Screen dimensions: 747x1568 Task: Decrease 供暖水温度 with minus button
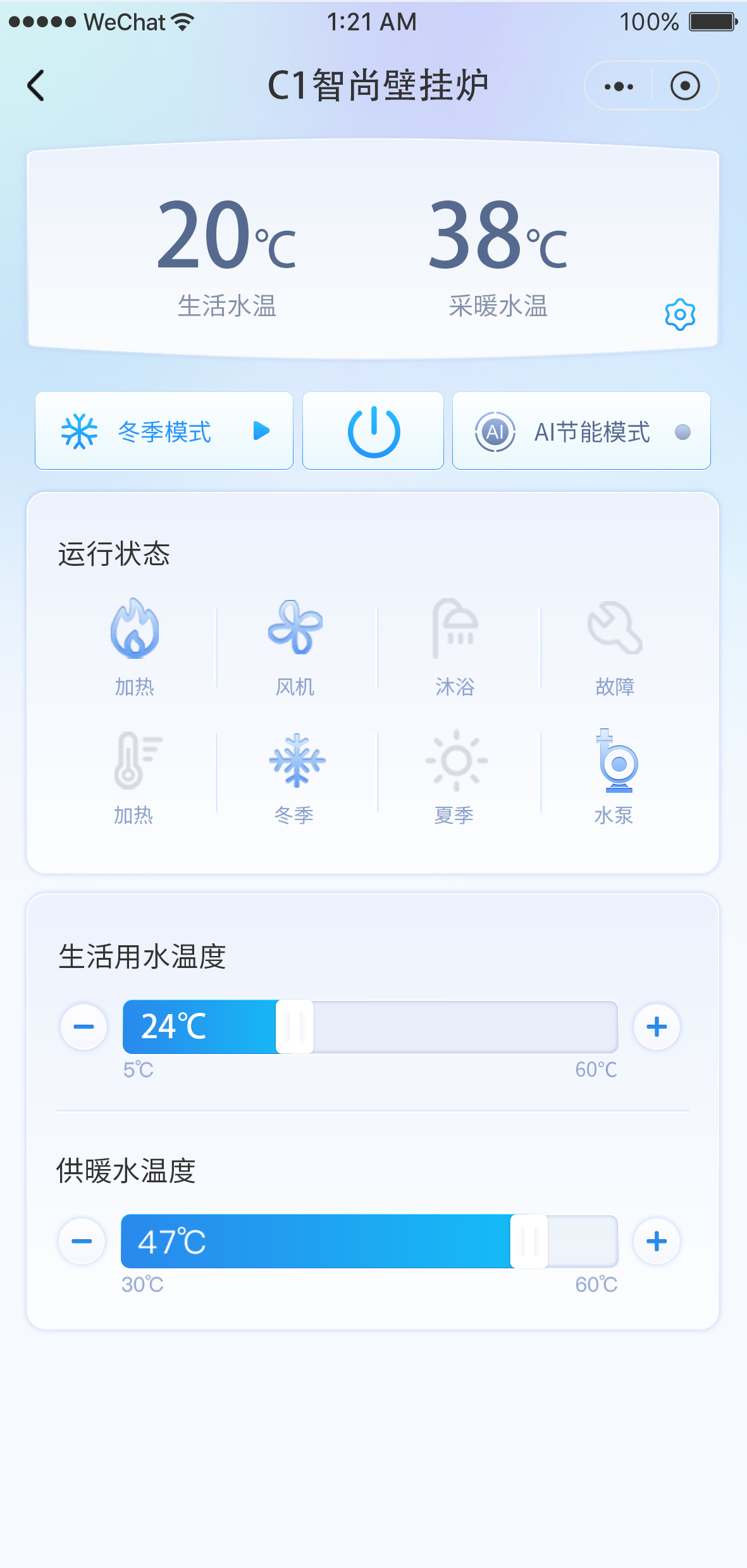coord(82,1241)
